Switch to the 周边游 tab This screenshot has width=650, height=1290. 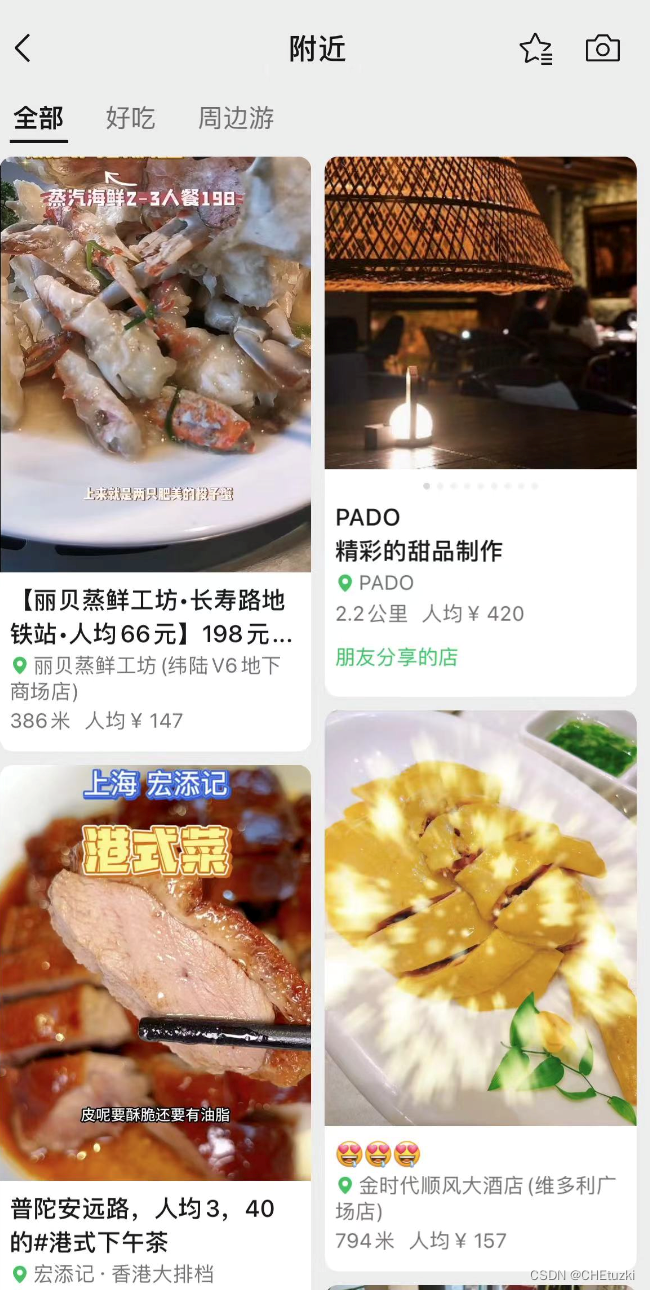[x=236, y=118]
